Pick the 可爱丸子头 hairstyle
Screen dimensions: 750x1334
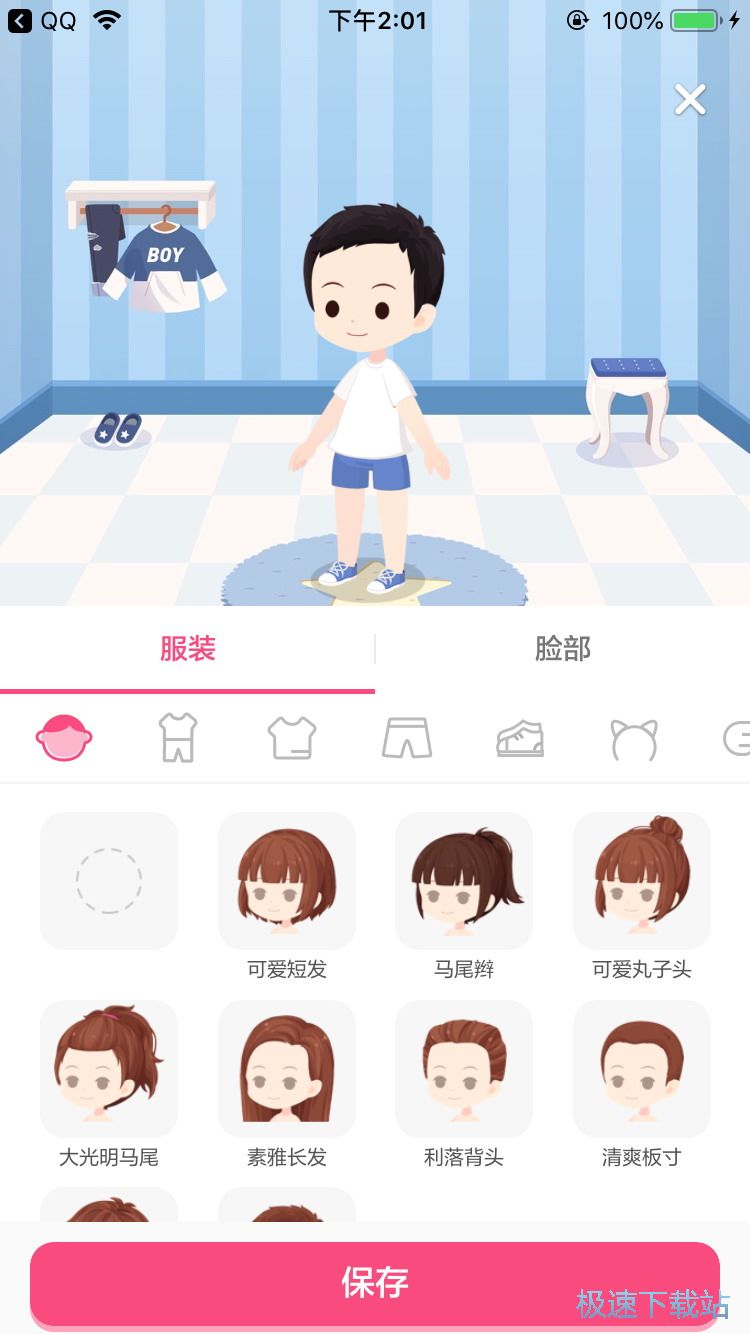pos(641,880)
